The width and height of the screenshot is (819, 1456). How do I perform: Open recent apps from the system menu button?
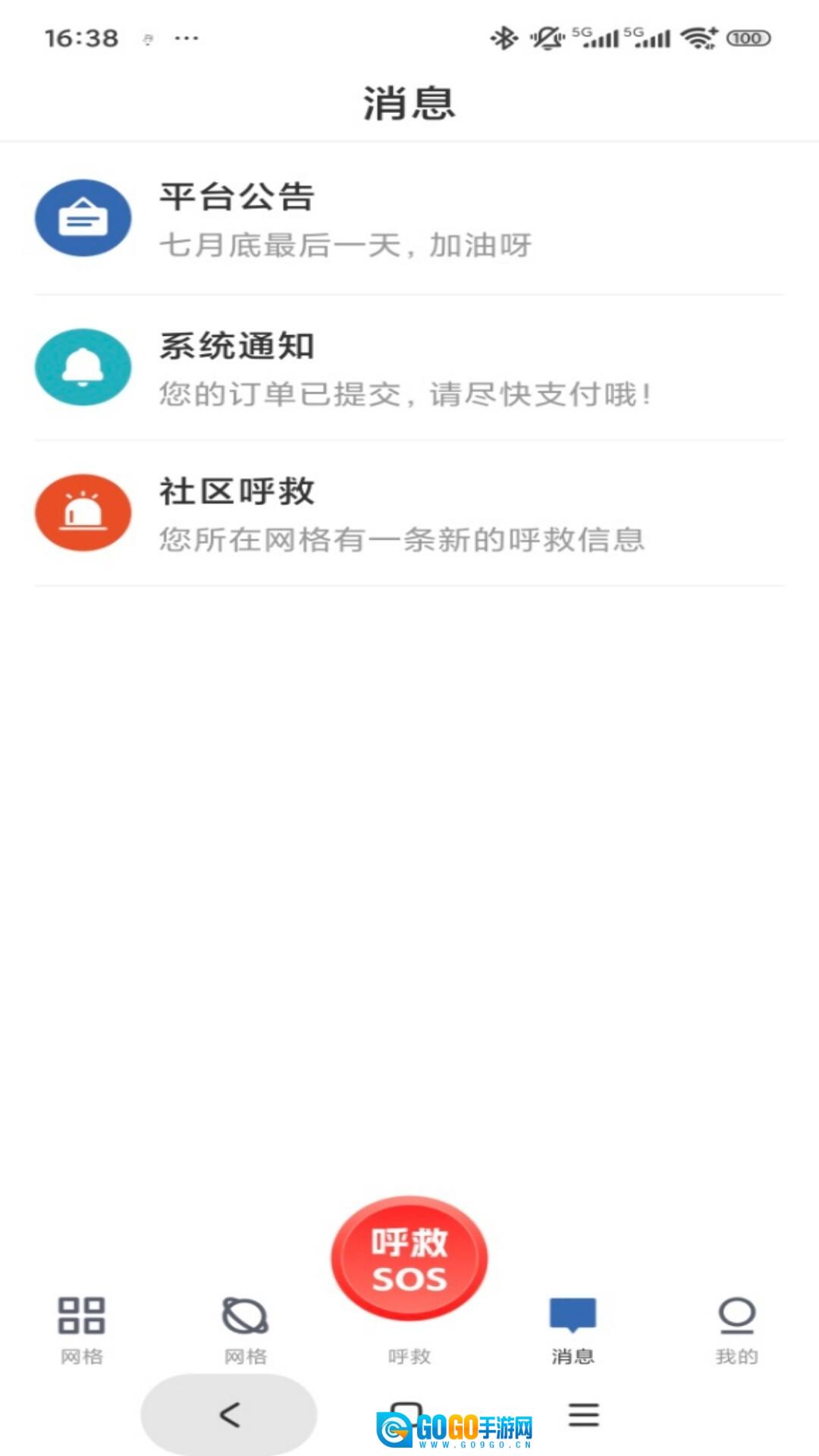[584, 1415]
